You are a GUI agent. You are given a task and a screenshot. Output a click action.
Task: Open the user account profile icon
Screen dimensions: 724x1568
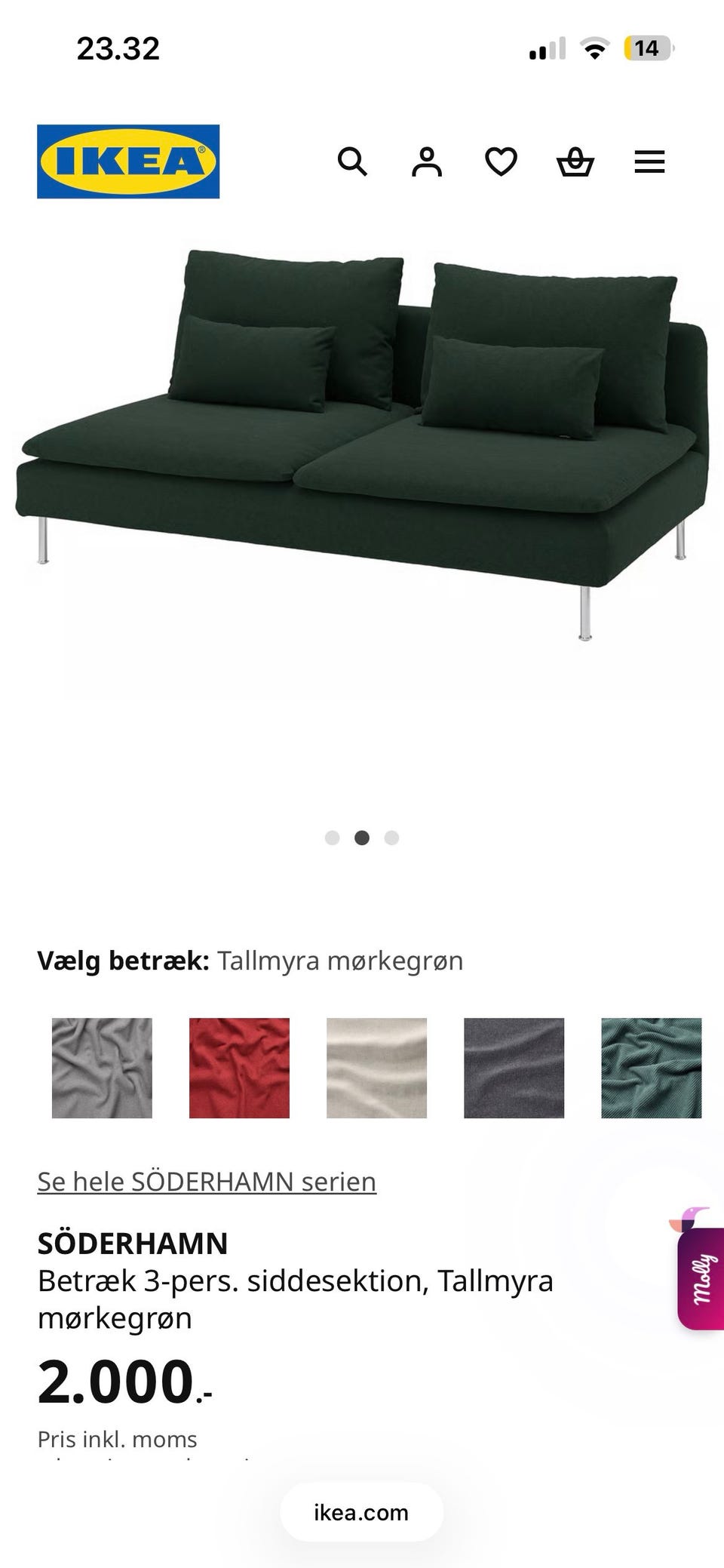[427, 161]
